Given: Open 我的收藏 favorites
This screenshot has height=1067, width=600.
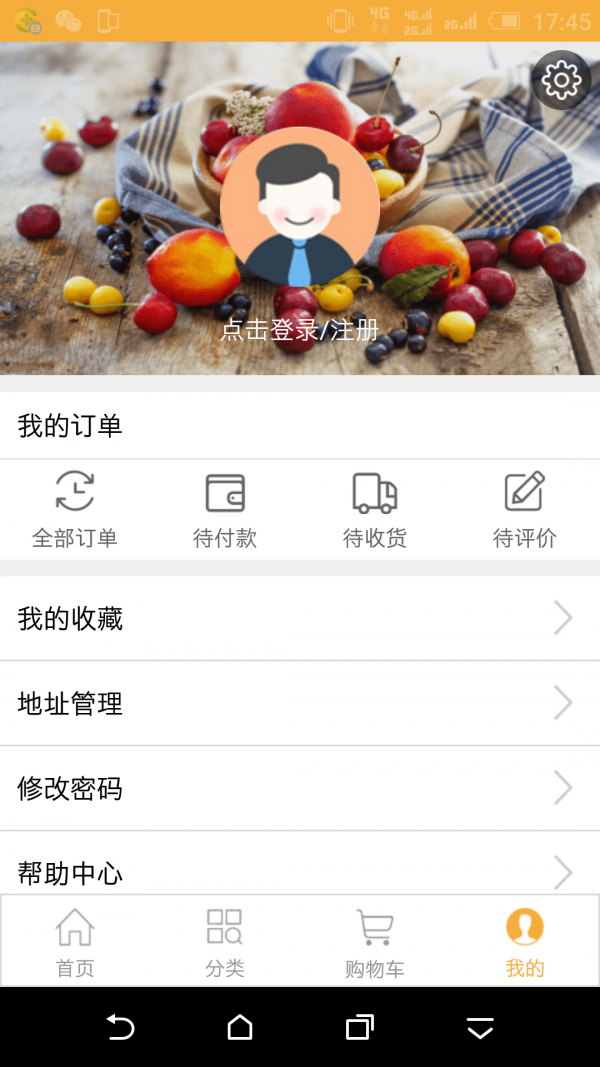Looking at the screenshot, I should click(x=300, y=619).
